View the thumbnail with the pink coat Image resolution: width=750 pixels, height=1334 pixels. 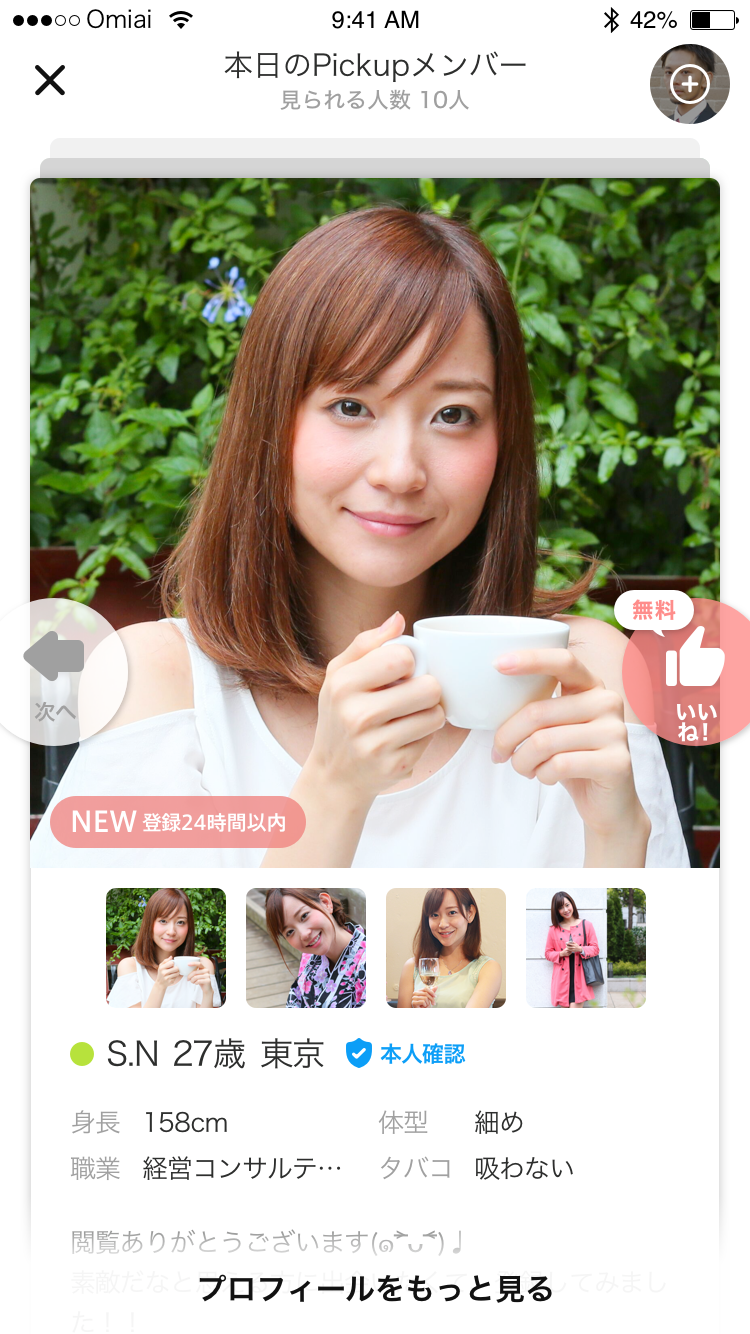coord(586,948)
